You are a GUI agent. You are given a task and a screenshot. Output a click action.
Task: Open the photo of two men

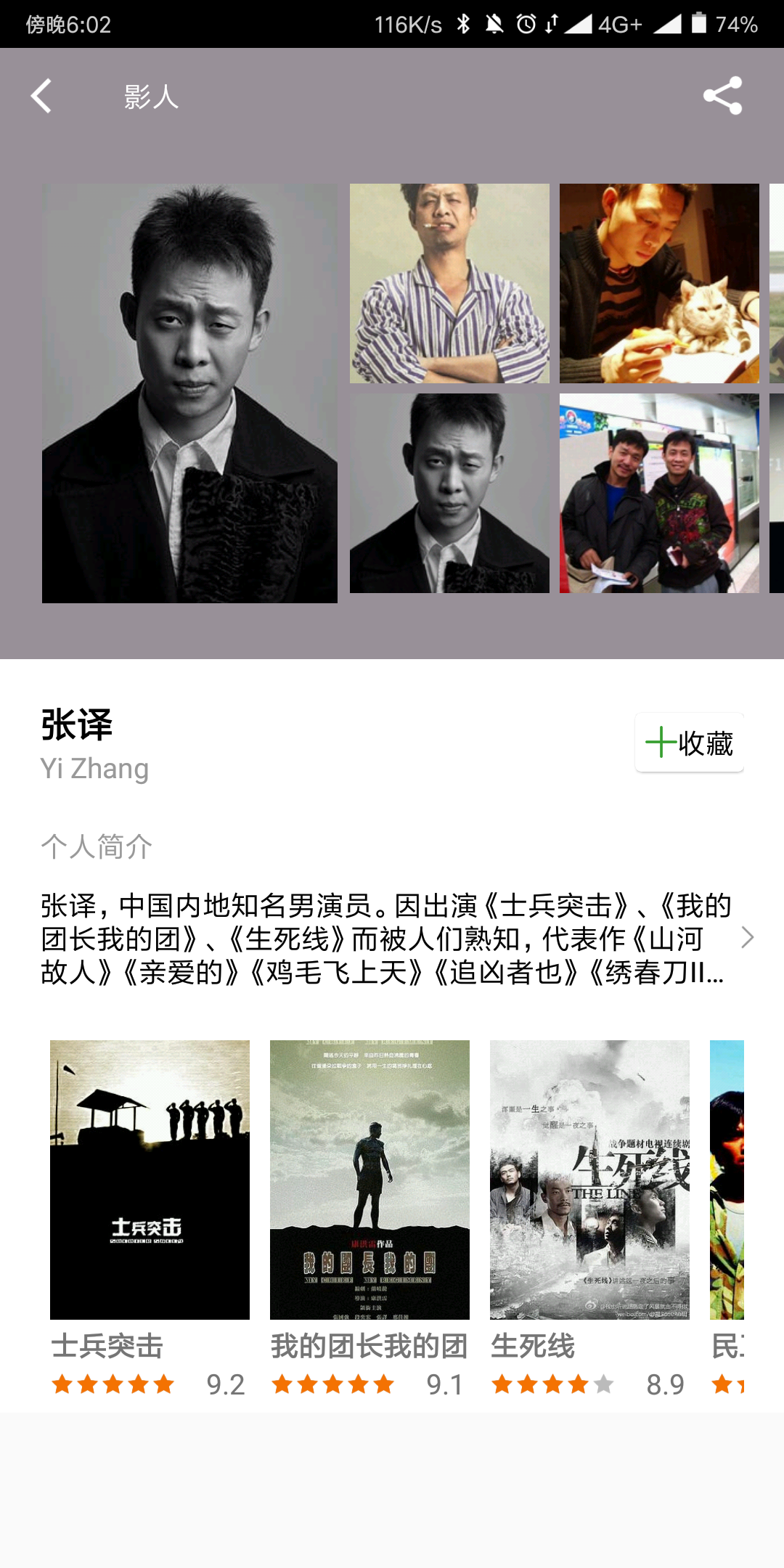click(x=659, y=493)
